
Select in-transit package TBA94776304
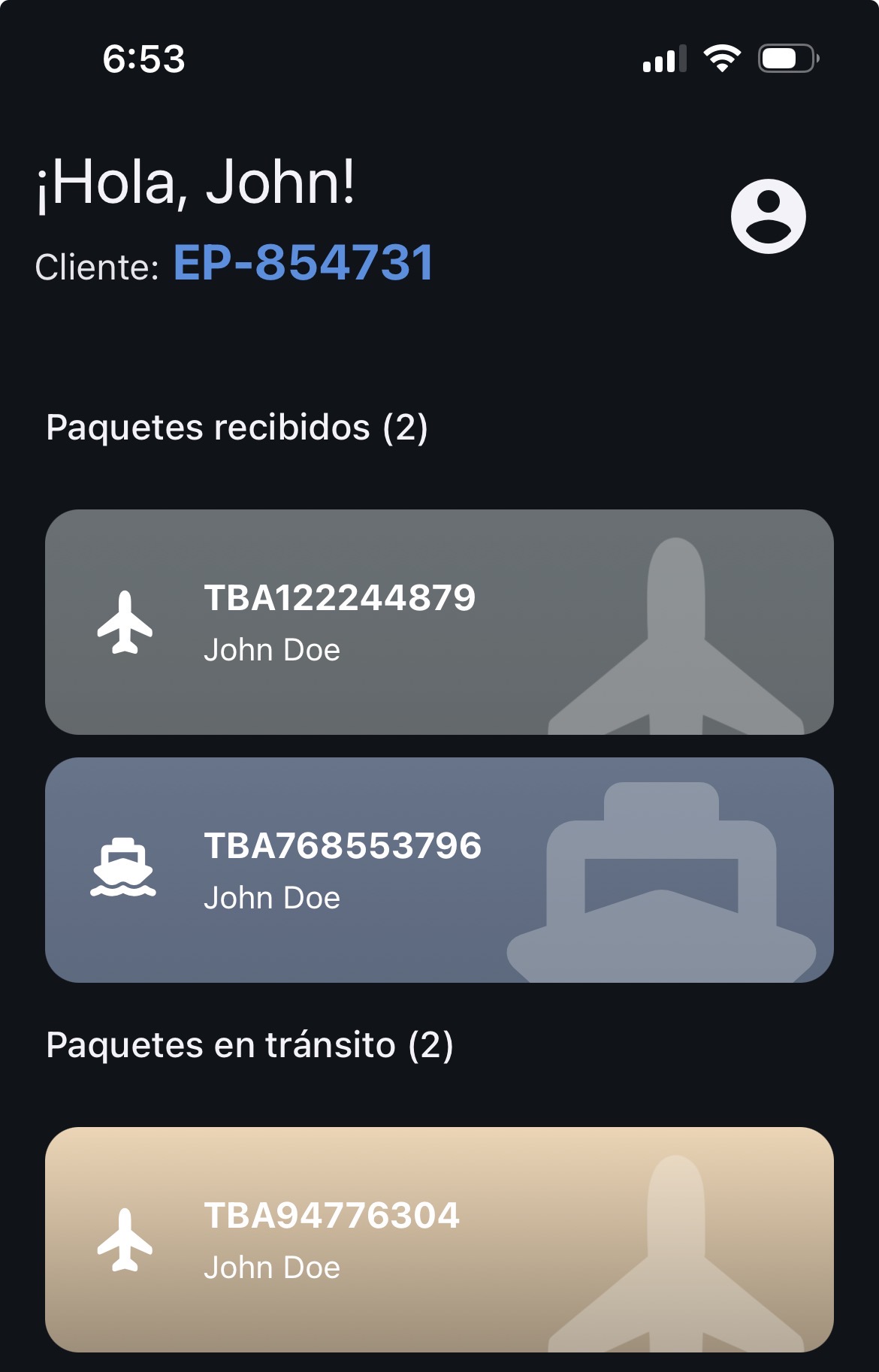tap(439, 1240)
